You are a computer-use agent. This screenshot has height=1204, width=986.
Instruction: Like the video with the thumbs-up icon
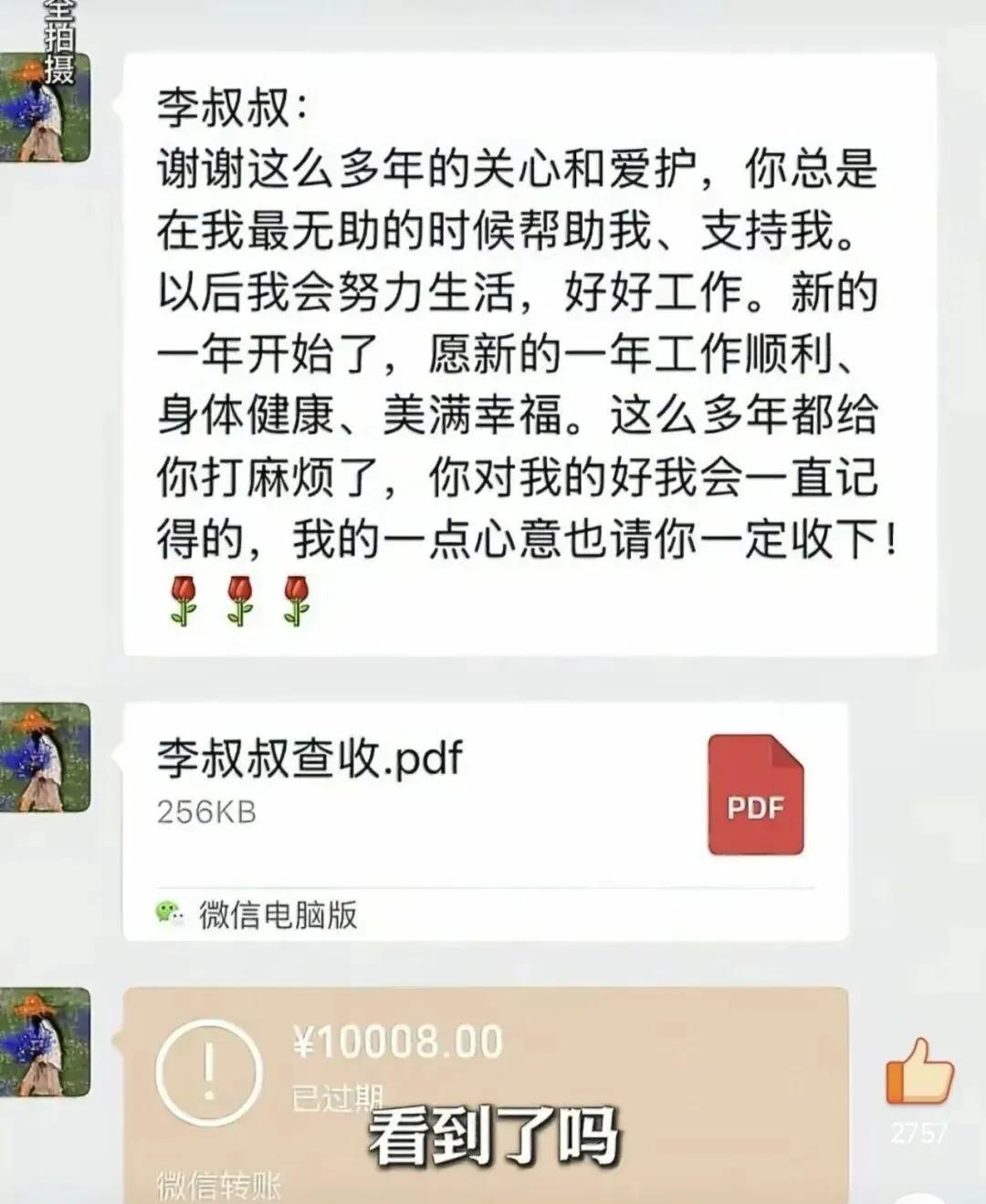(919, 1073)
